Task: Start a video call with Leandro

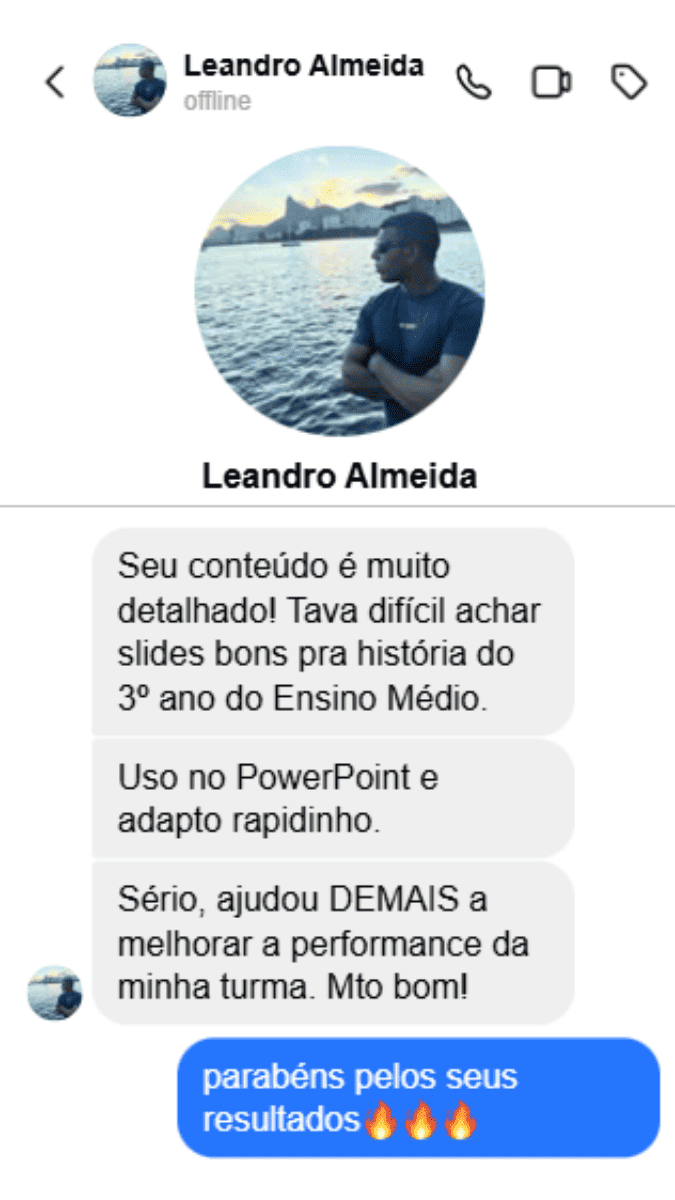Action: [551, 82]
